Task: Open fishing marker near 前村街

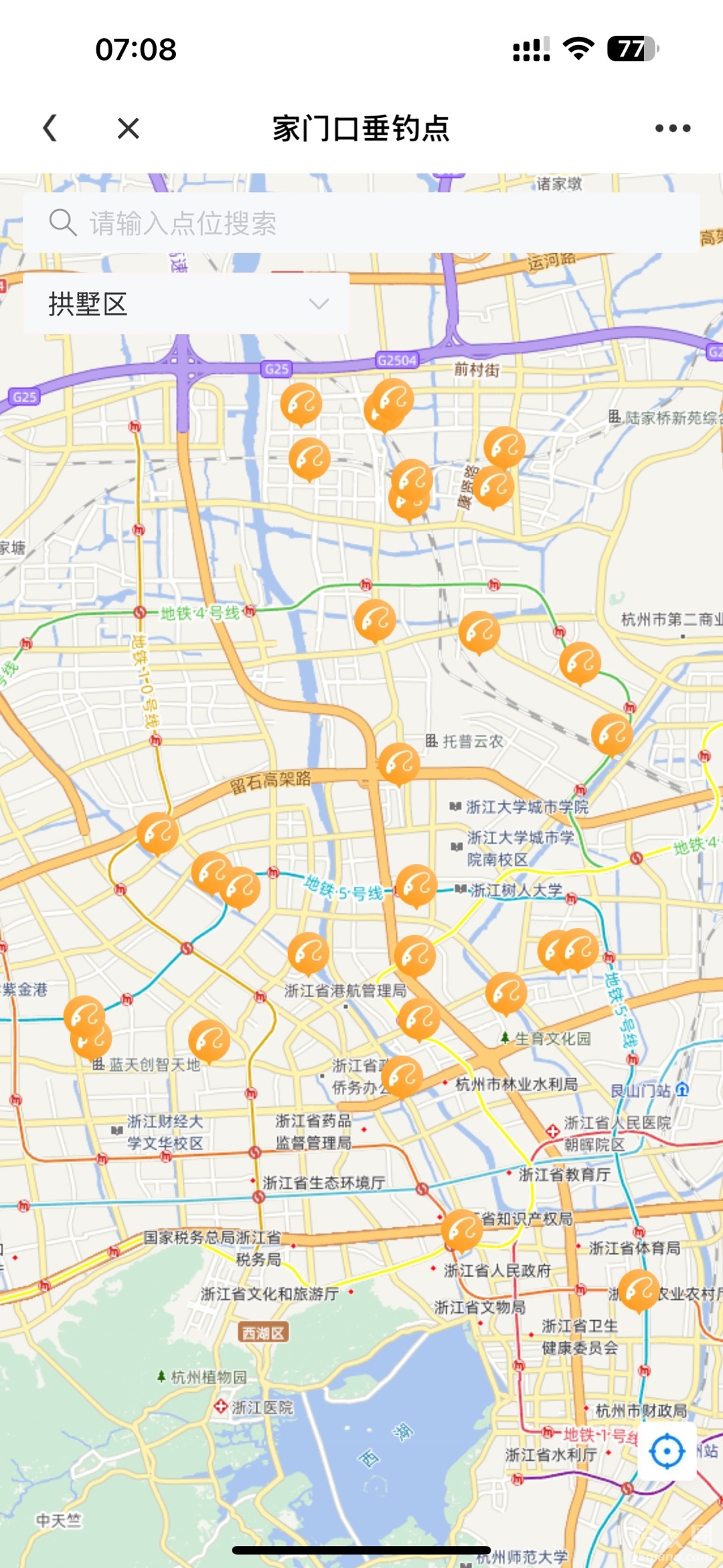Action: coord(393,399)
